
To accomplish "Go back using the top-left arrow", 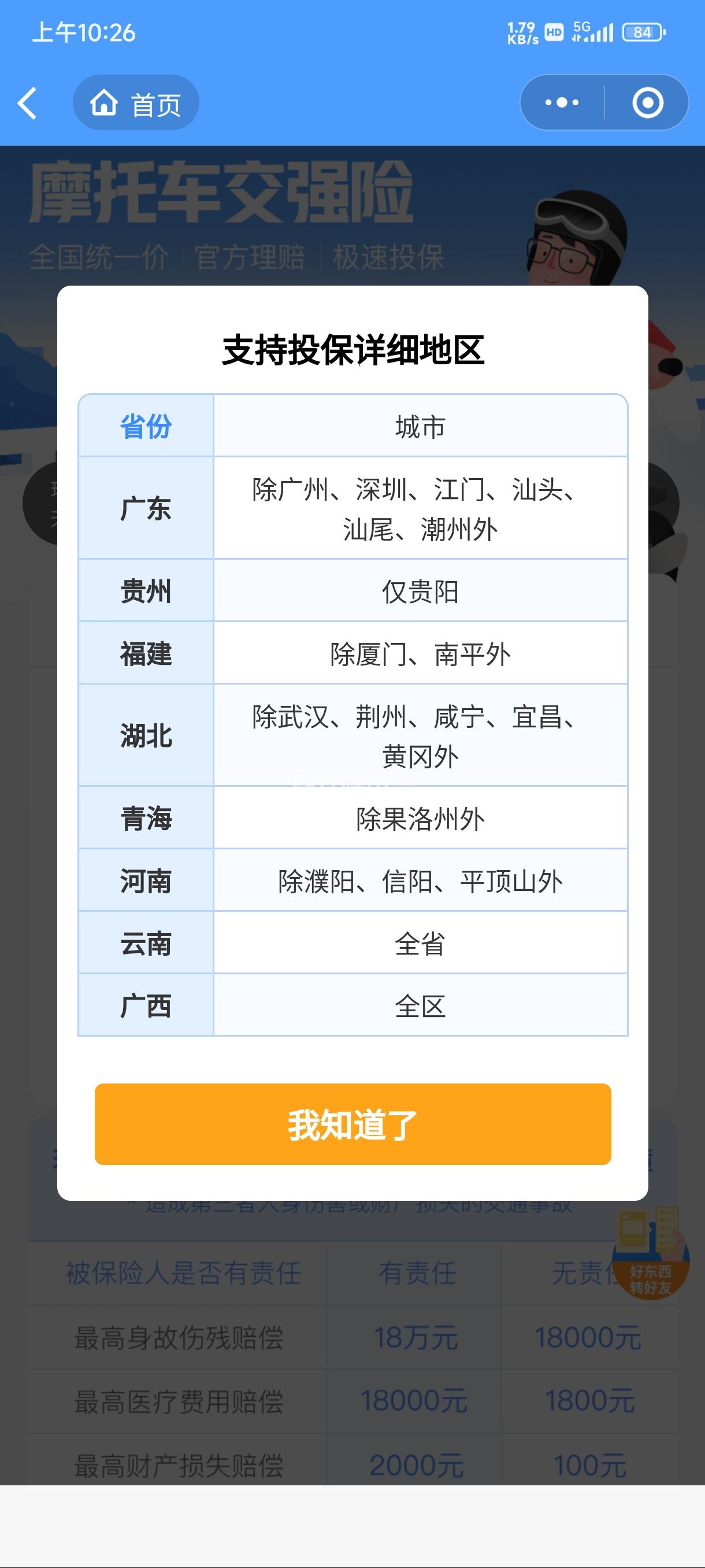I will pos(27,103).
